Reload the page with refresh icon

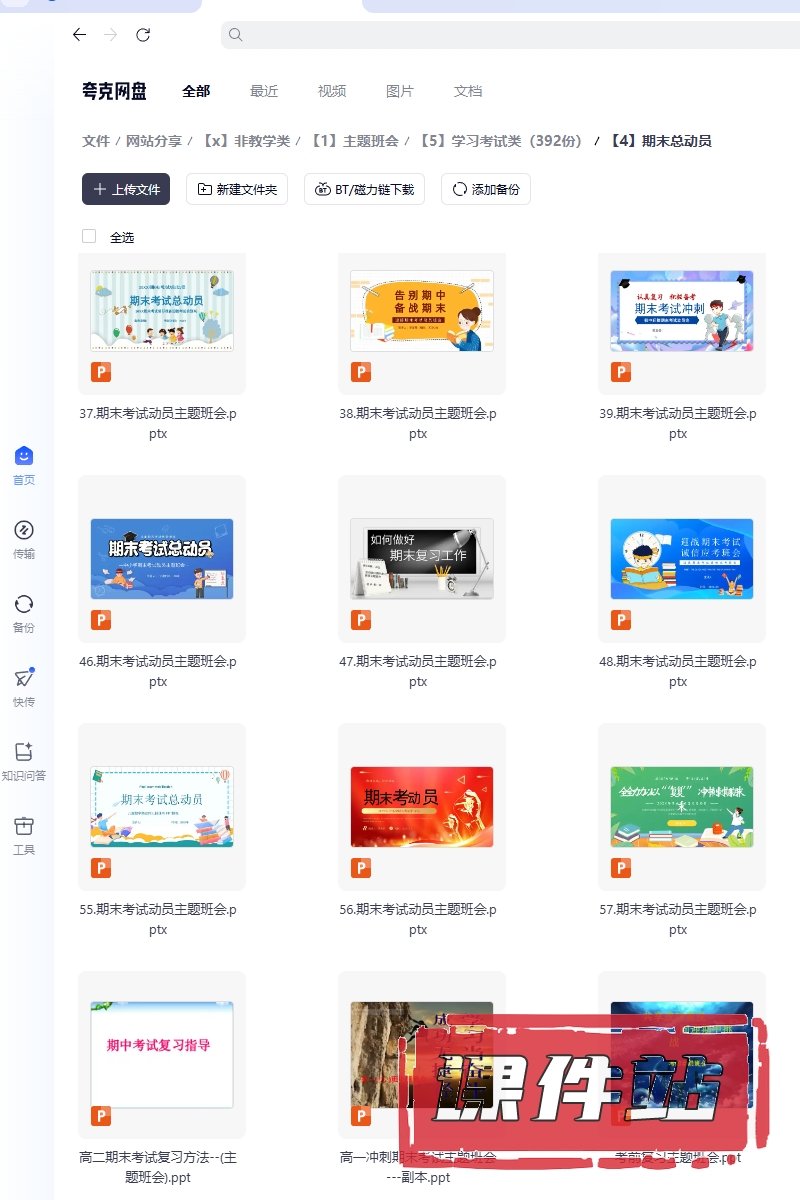coord(143,35)
